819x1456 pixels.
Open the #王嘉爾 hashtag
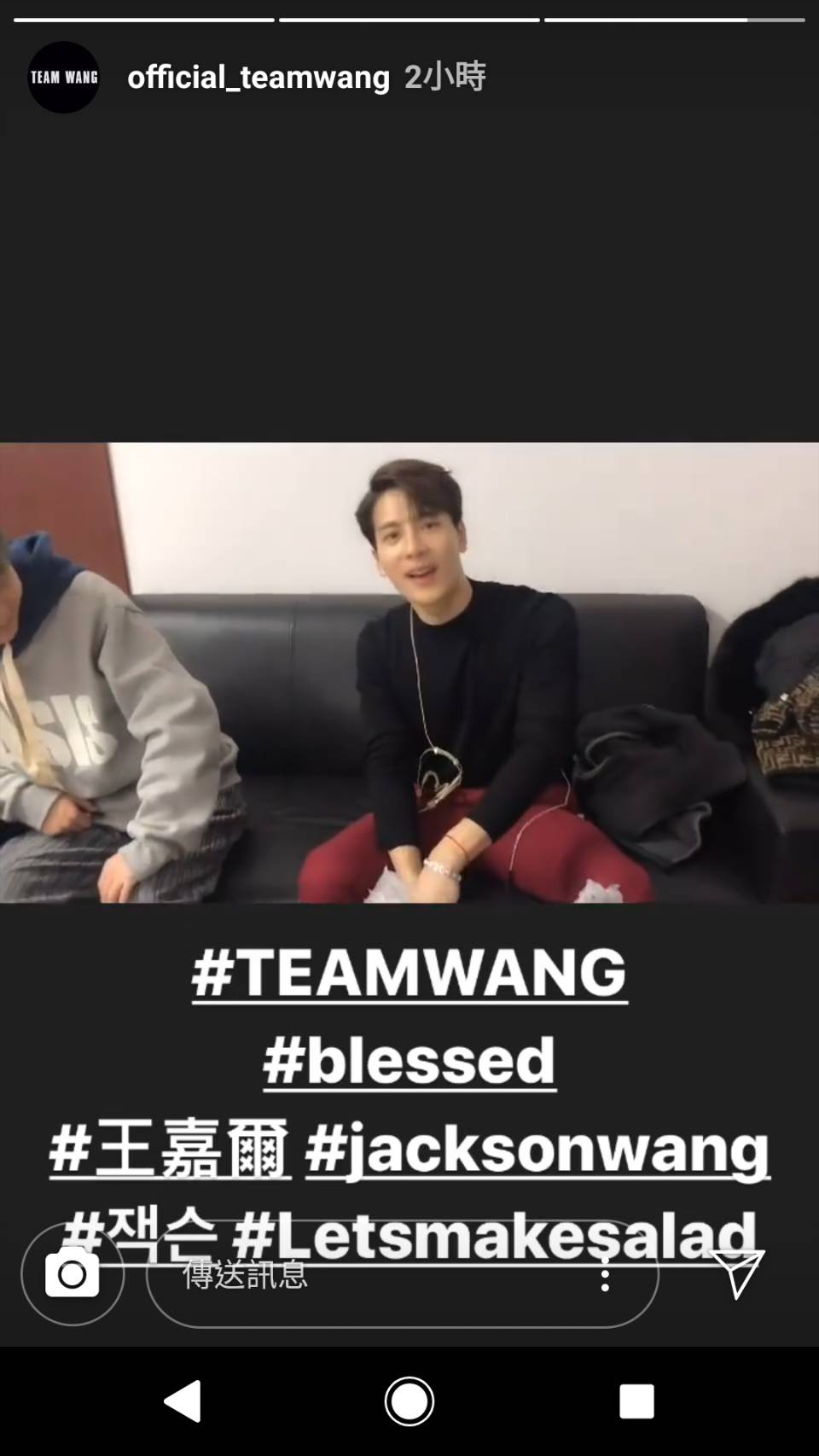pos(170,1150)
